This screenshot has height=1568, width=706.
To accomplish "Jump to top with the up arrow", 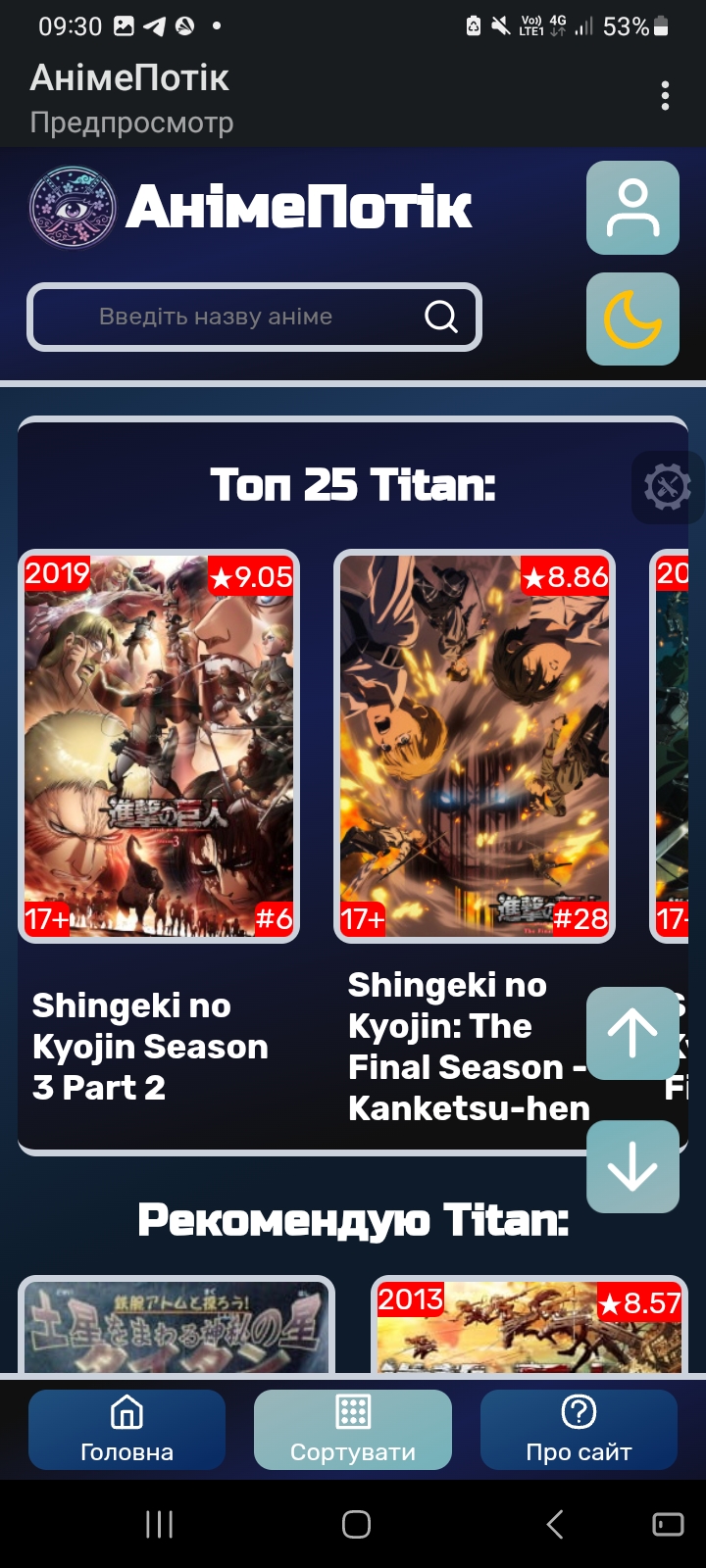I will click(632, 1033).
